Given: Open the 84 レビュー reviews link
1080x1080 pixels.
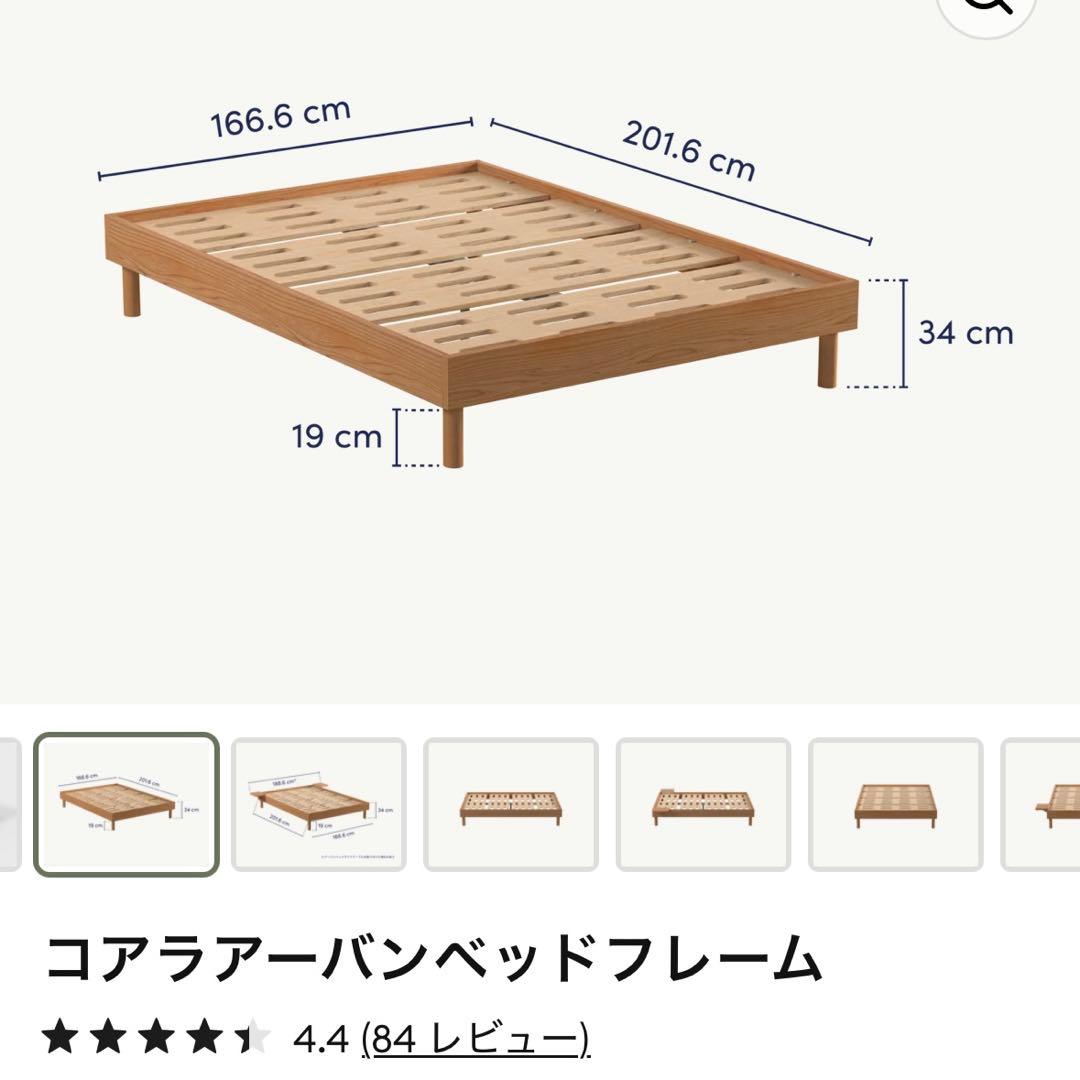Looking at the screenshot, I should 475,1039.
